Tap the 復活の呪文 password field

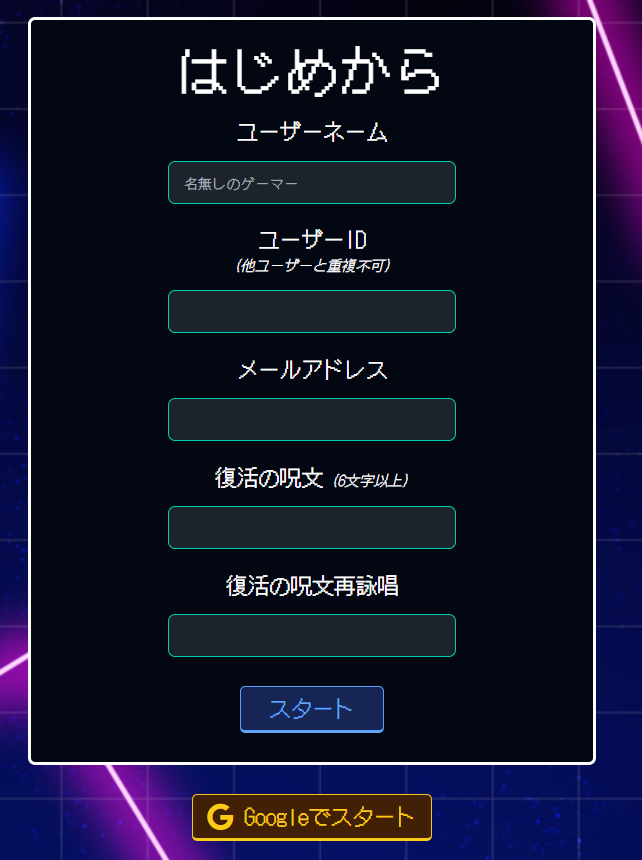click(x=311, y=527)
